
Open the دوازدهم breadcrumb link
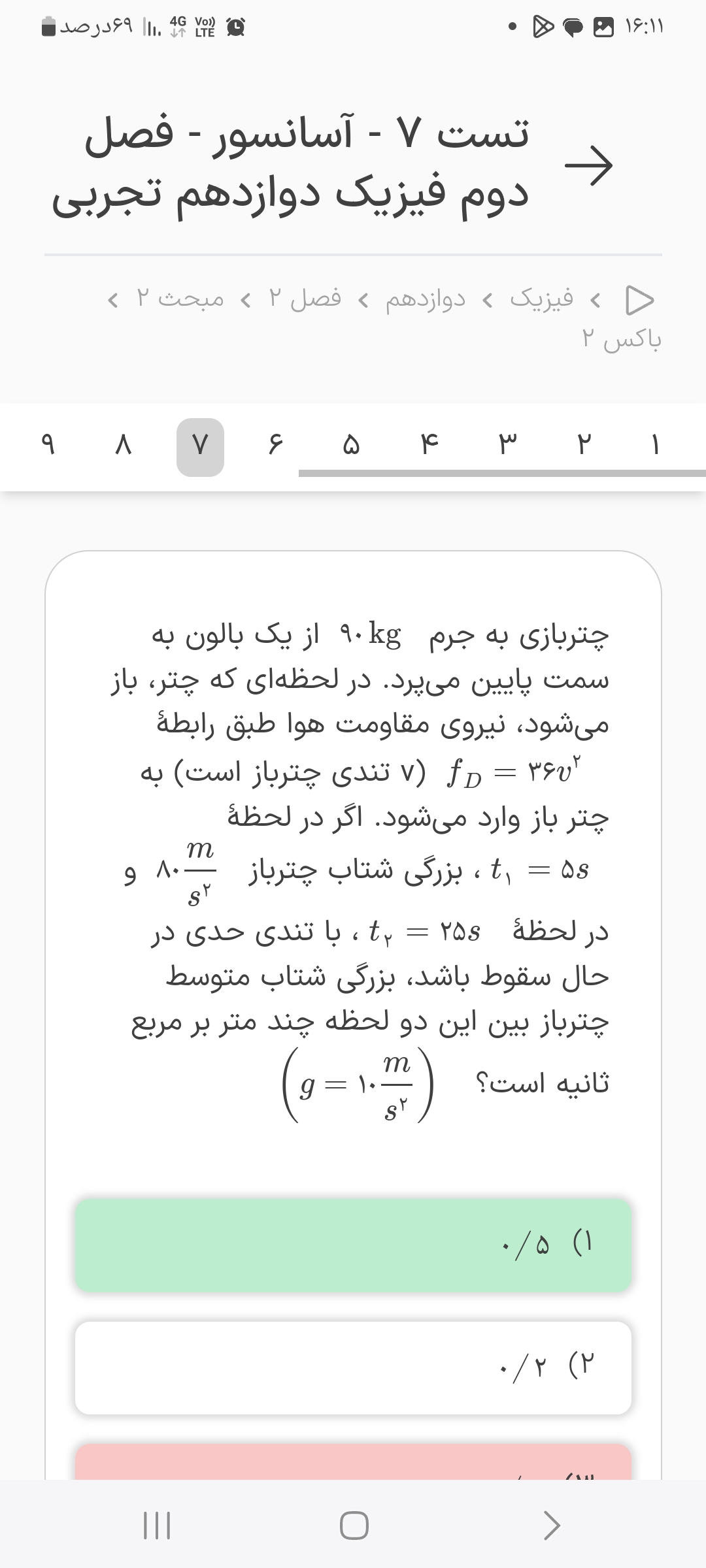pyautogui.click(x=426, y=299)
